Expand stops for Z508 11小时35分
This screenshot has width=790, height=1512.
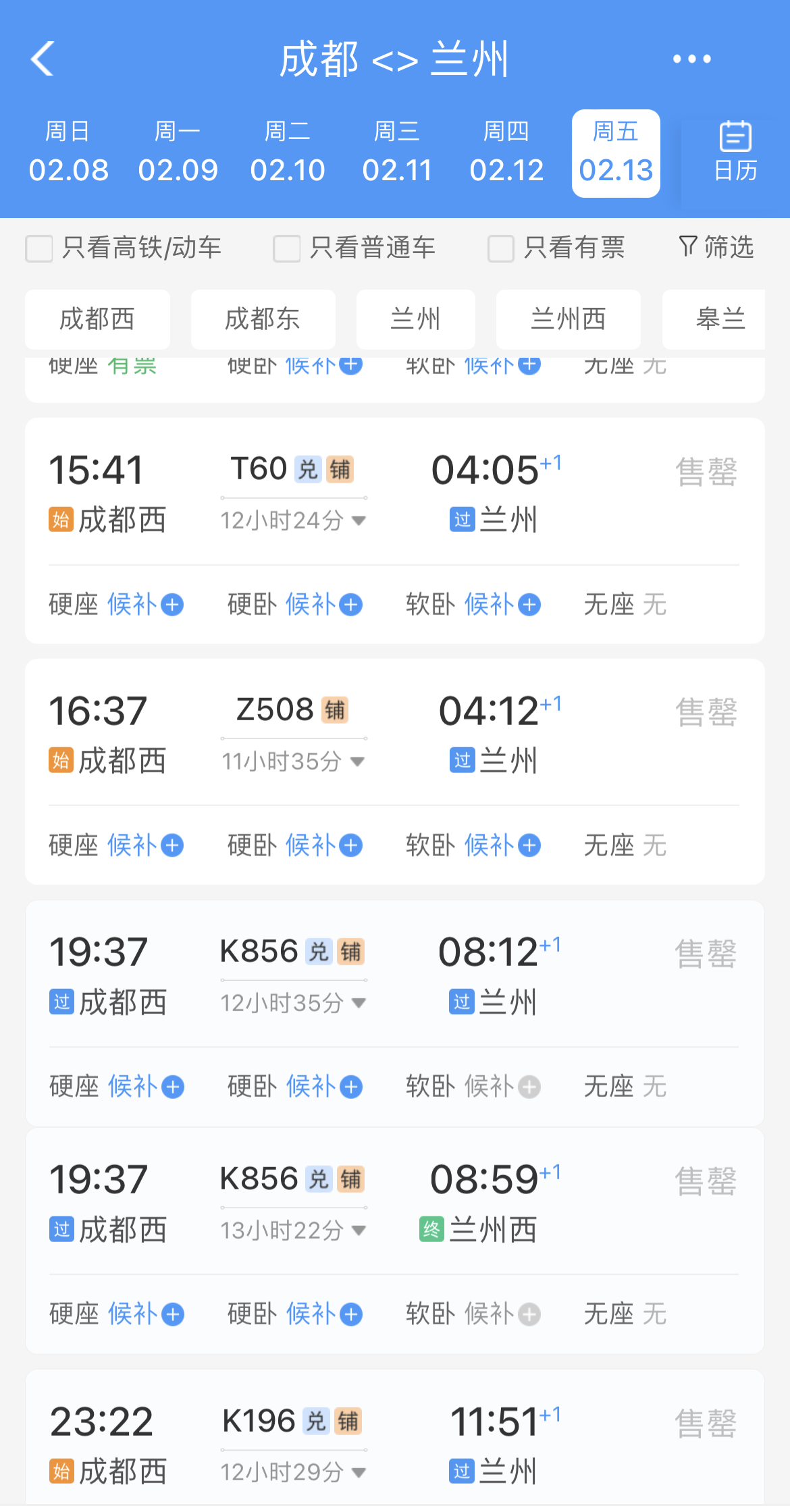(293, 762)
